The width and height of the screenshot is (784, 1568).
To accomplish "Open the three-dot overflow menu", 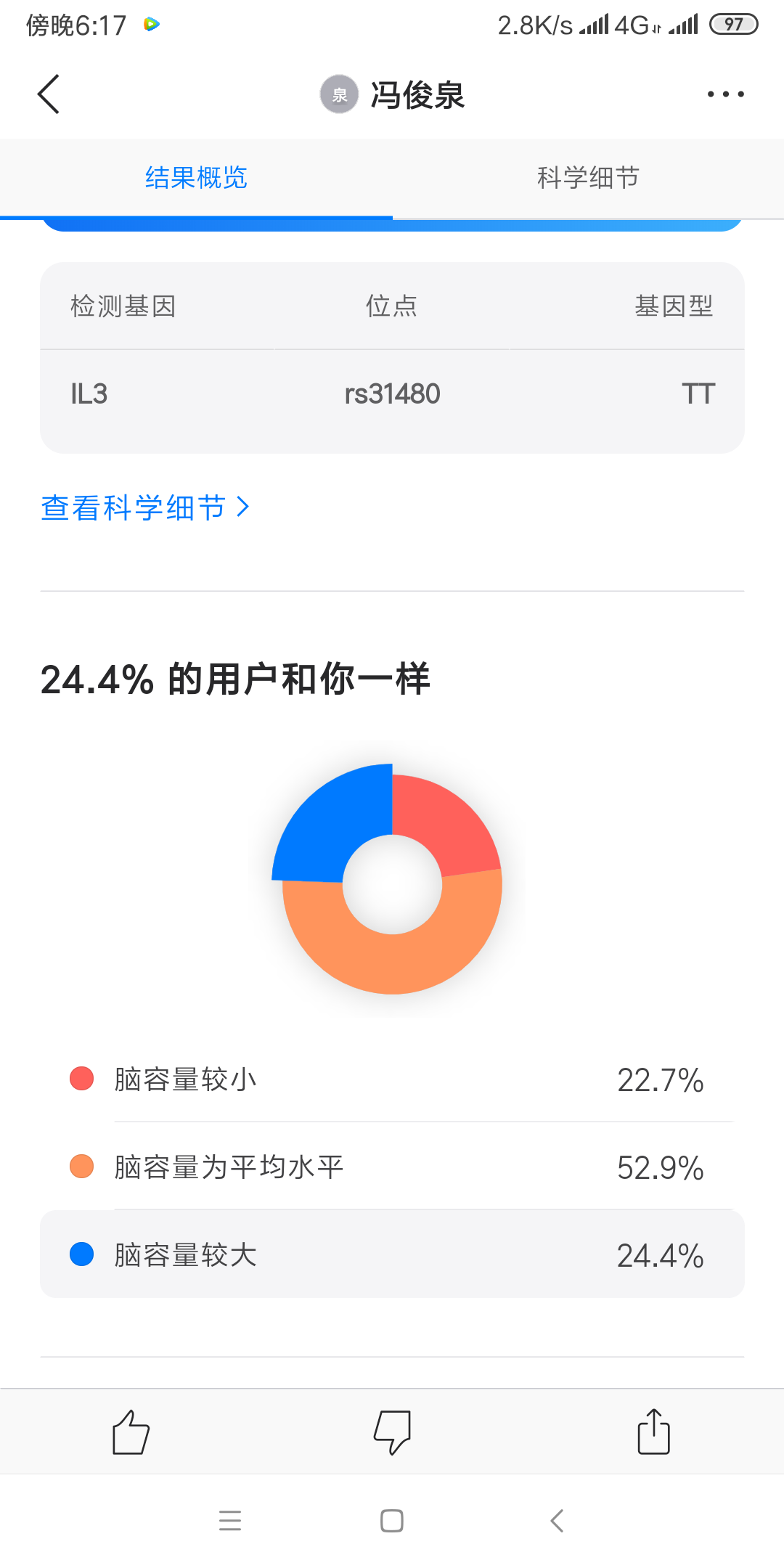I will click(x=725, y=94).
